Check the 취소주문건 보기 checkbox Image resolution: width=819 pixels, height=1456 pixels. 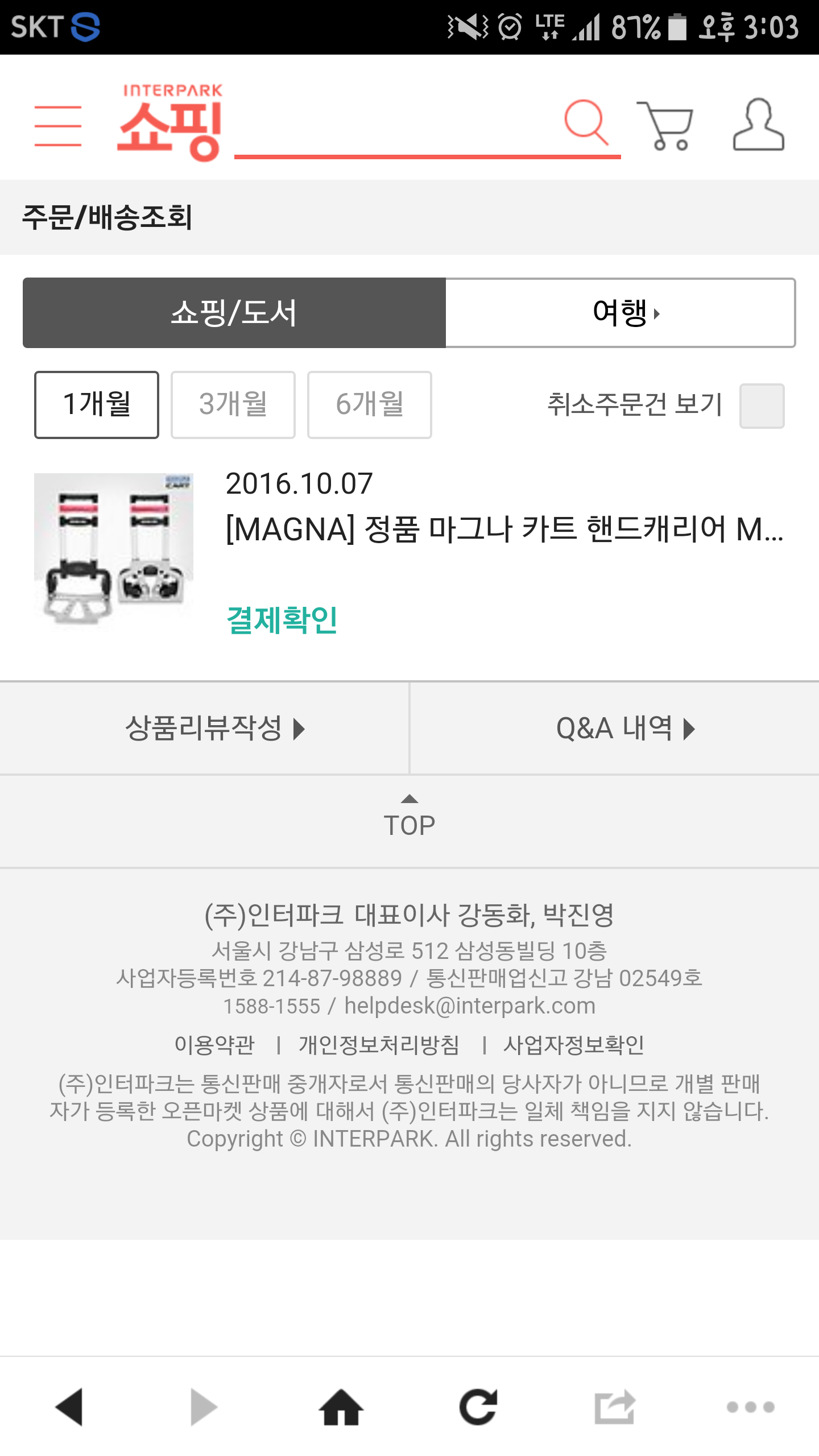[x=762, y=406]
